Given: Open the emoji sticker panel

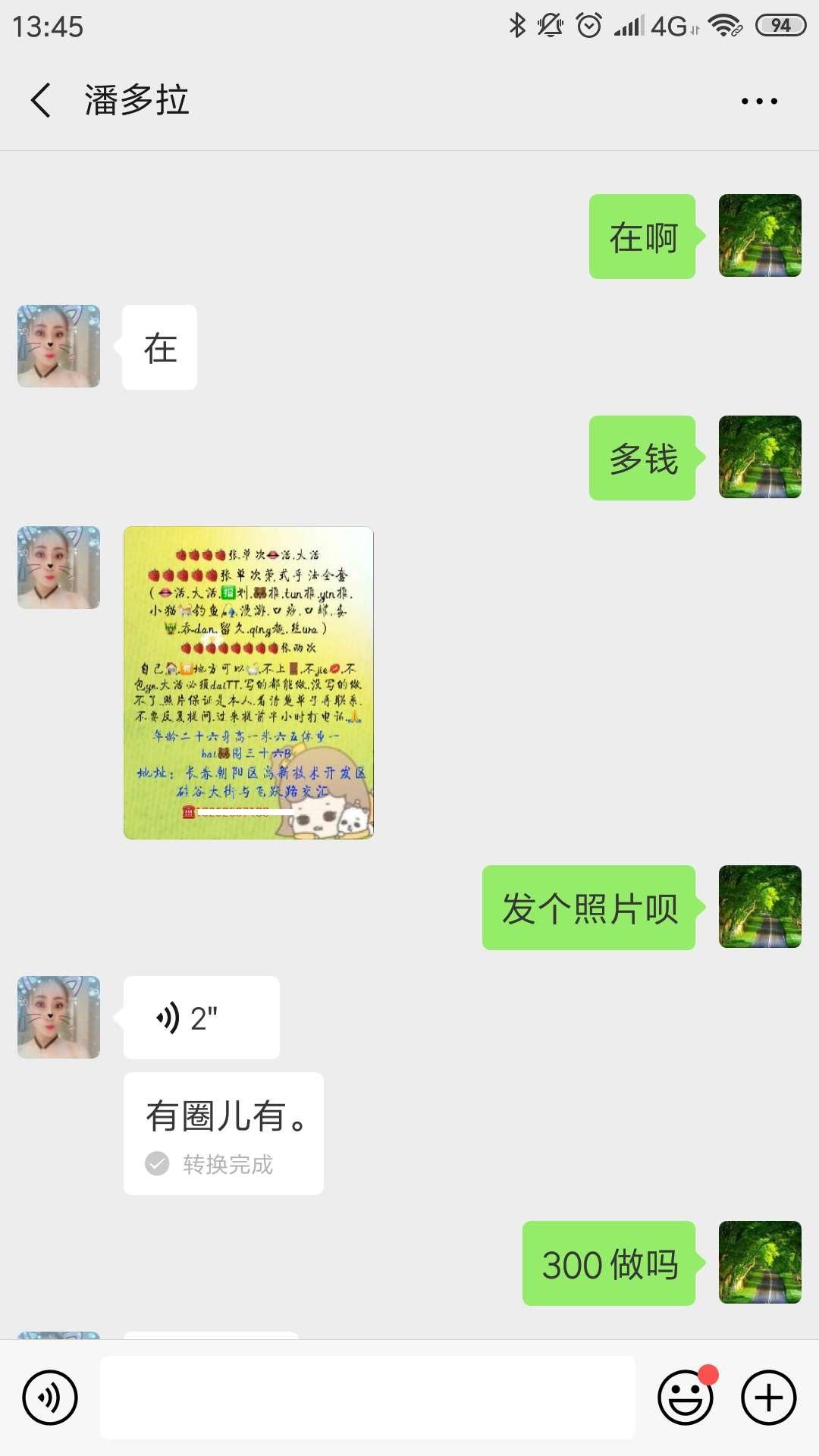Looking at the screenshot, I should point(686,1398).
